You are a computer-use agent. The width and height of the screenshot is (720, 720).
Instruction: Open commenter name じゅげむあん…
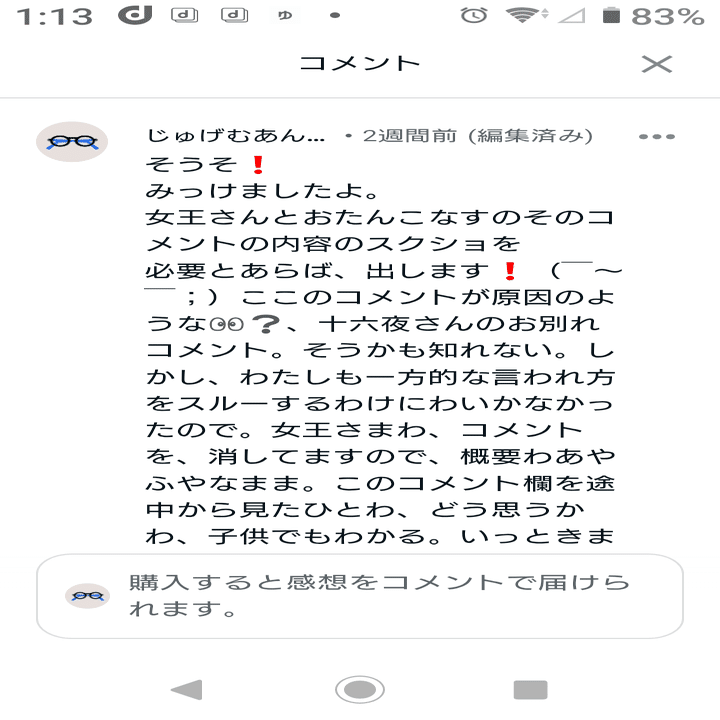pyautogui.click(x=235, y=136)
